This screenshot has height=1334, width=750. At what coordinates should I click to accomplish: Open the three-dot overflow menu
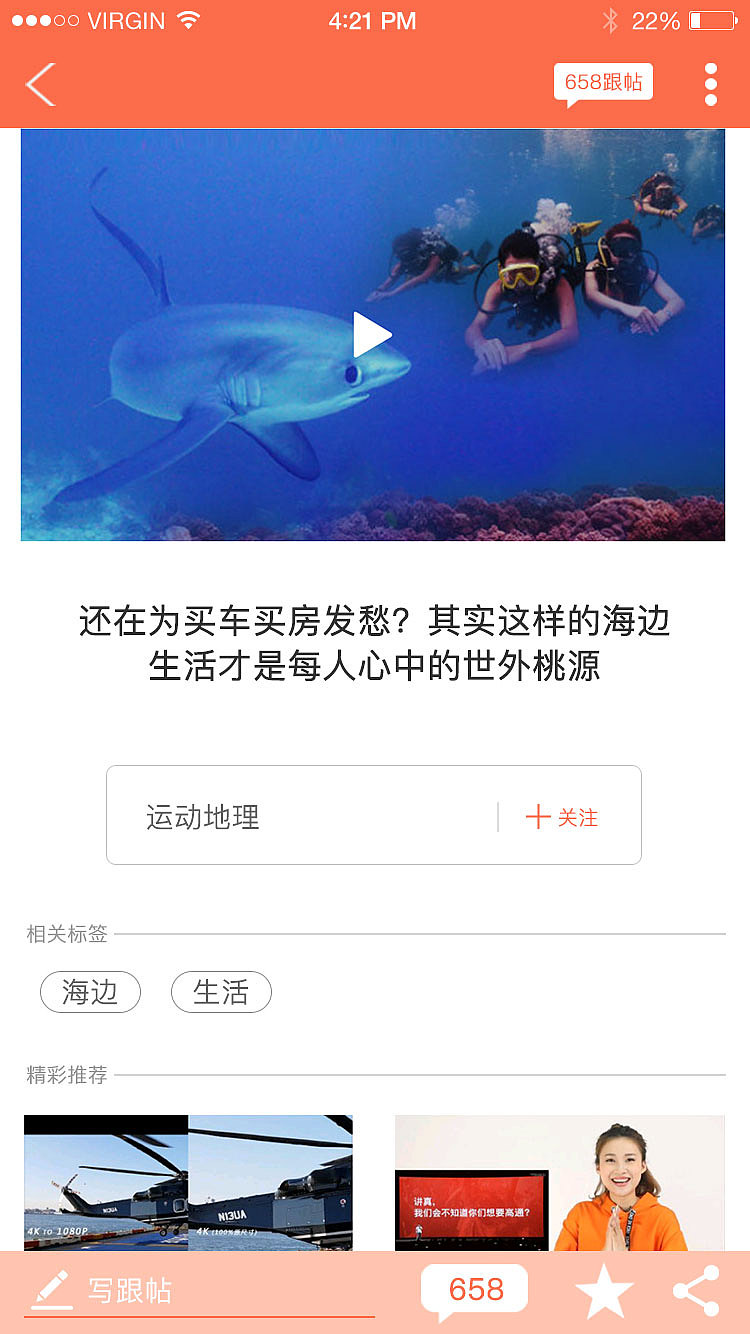point(710,84)
